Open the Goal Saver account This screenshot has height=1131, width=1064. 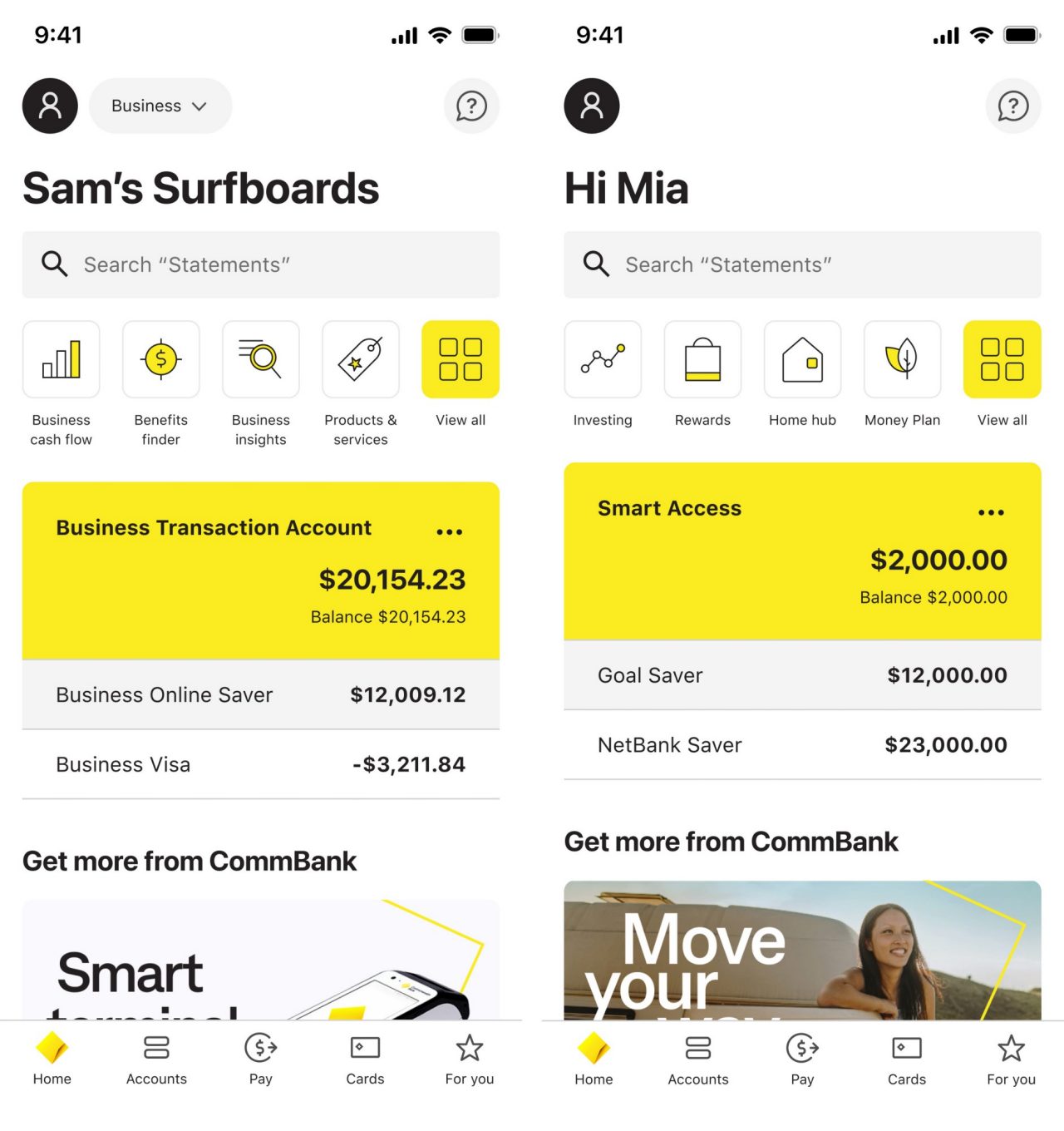click(800, 675)
